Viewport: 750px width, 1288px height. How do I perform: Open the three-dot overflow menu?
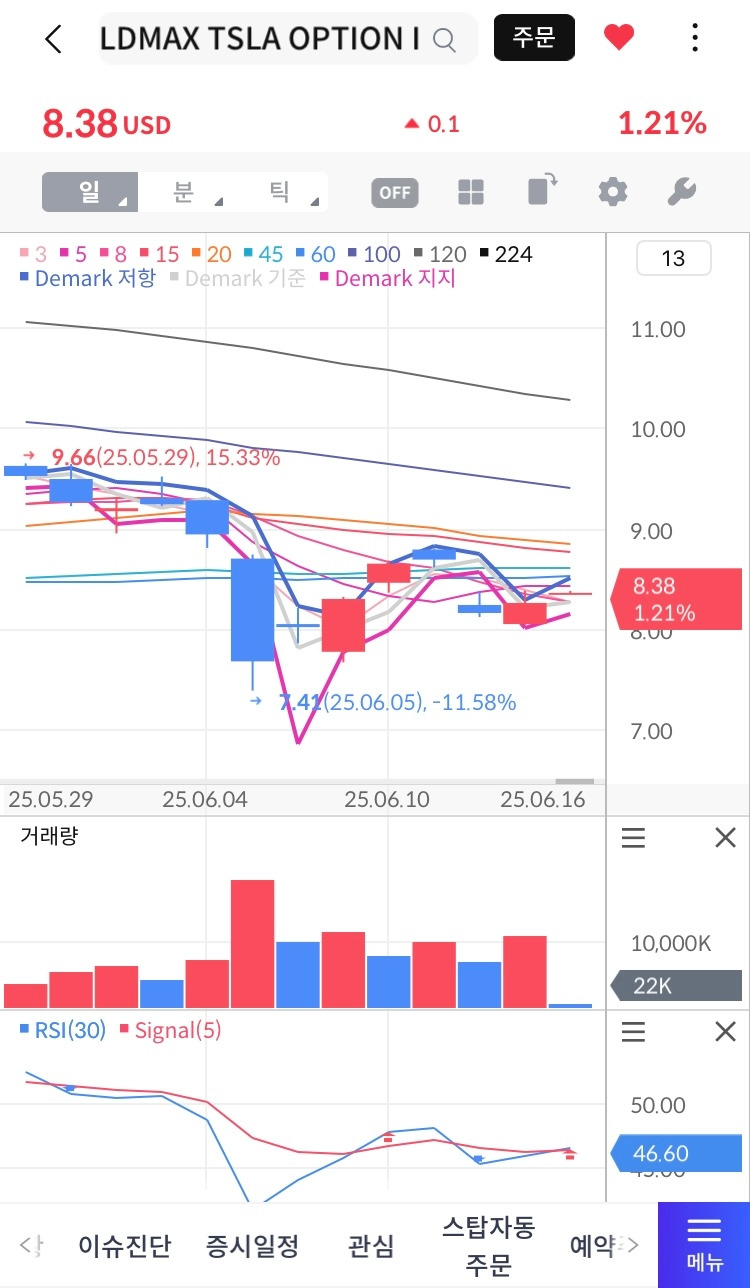click(x=695, y=38)
